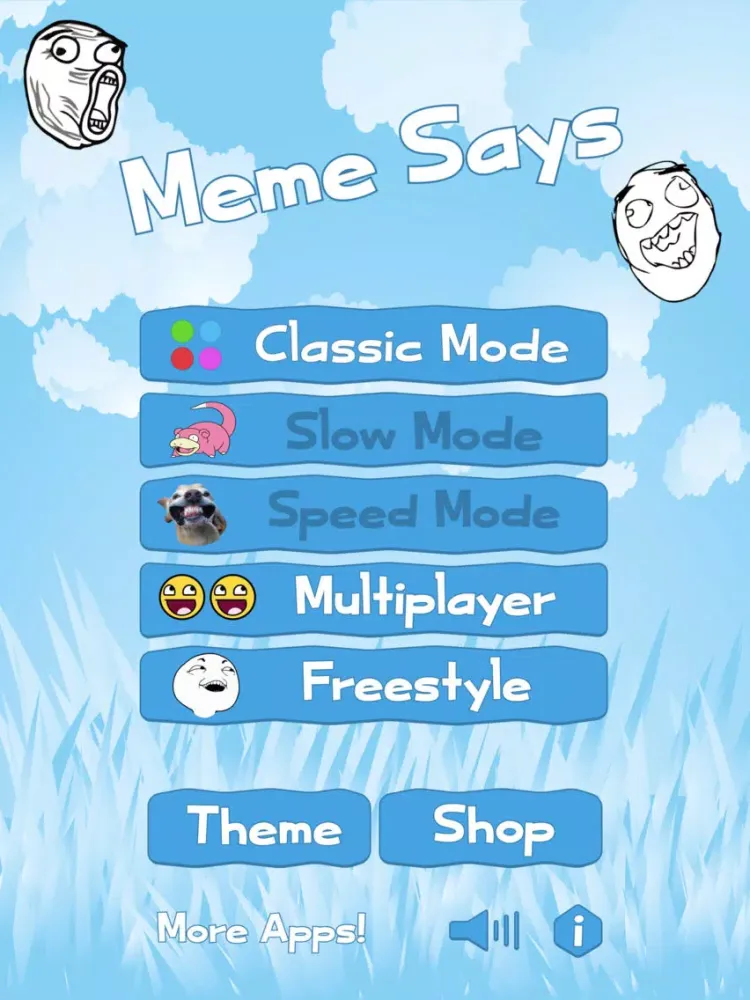Click the left awesome face on Multiplayer

pyautogui.click(x=181, y=595)
